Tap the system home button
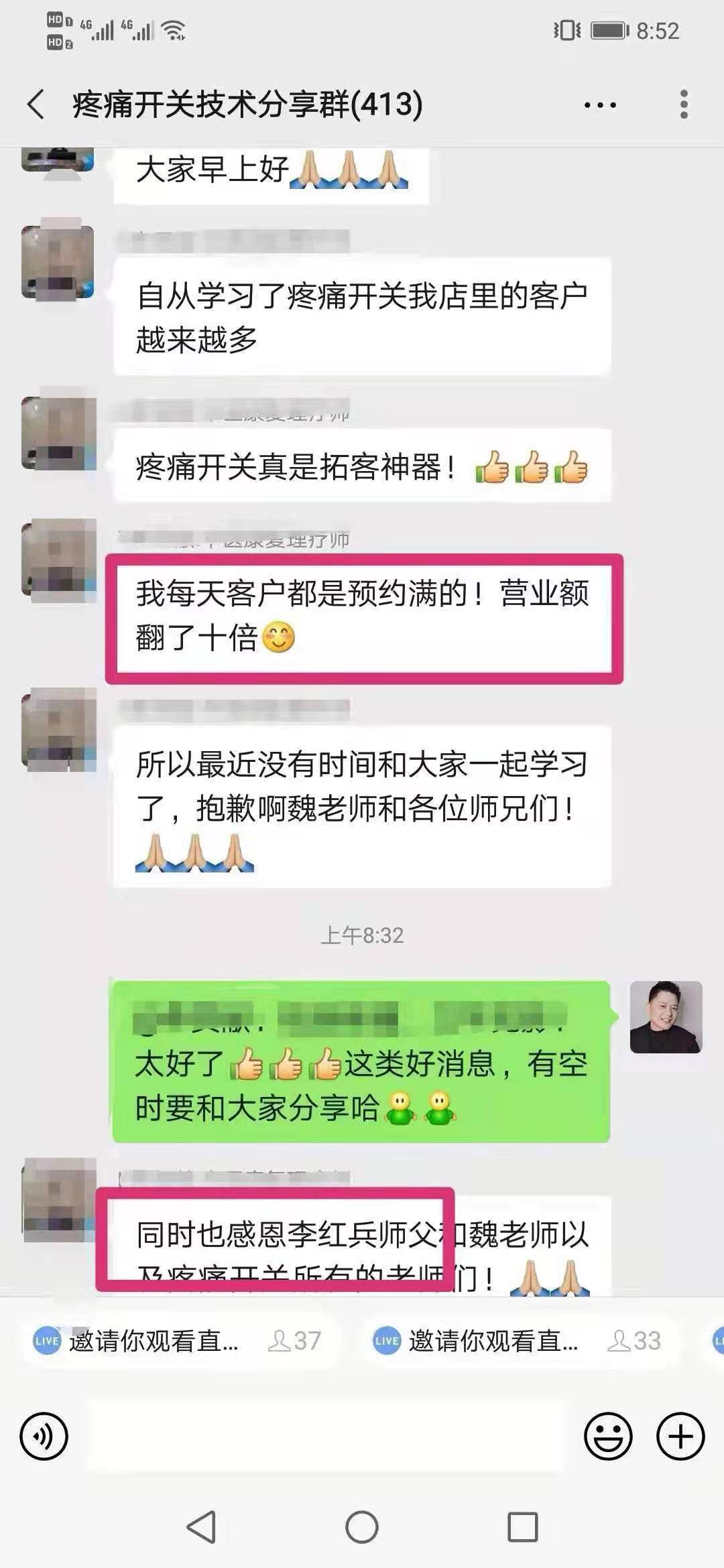724x1568 pixels. tap(362, 1528)
